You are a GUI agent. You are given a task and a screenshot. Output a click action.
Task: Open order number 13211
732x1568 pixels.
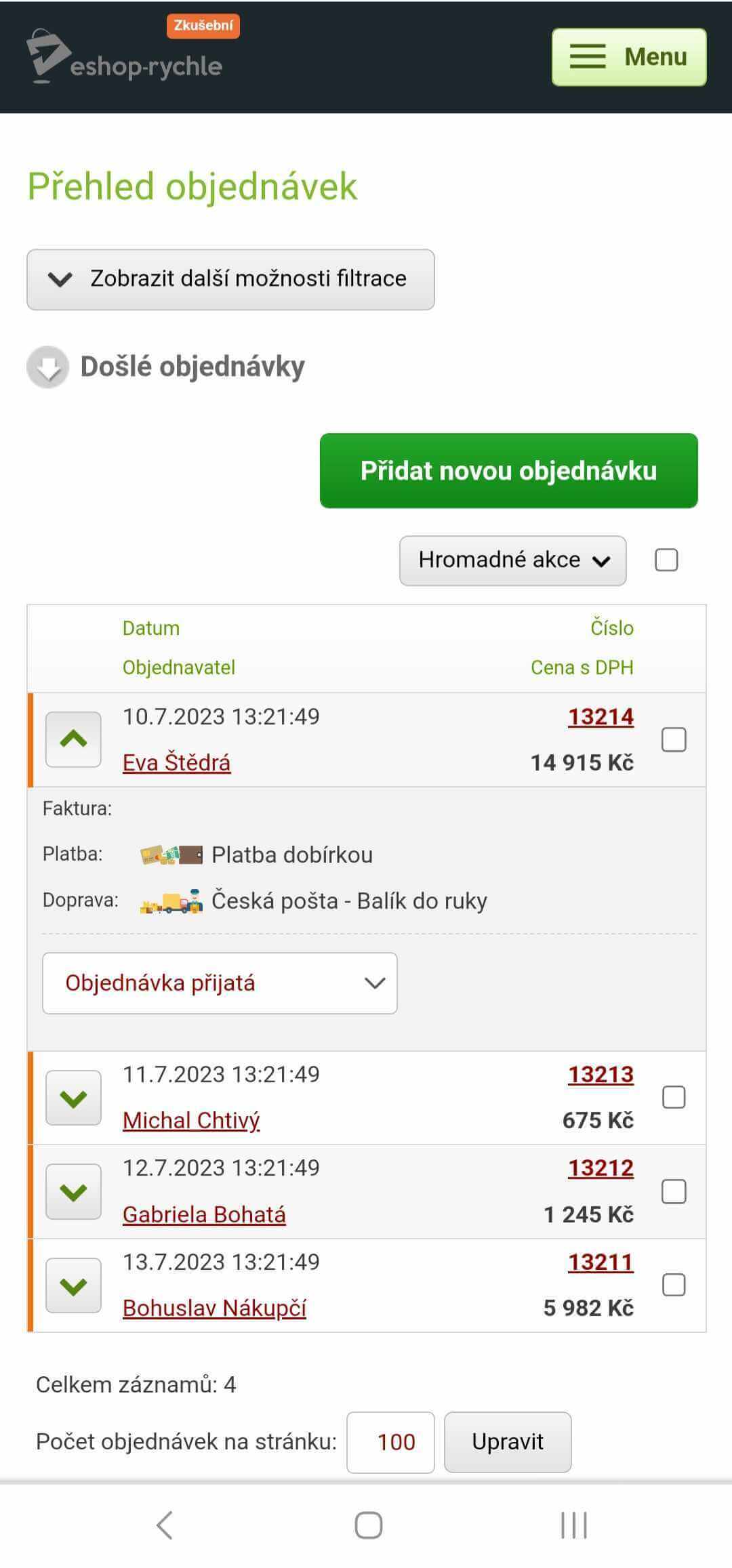(x=601, y=1262)
